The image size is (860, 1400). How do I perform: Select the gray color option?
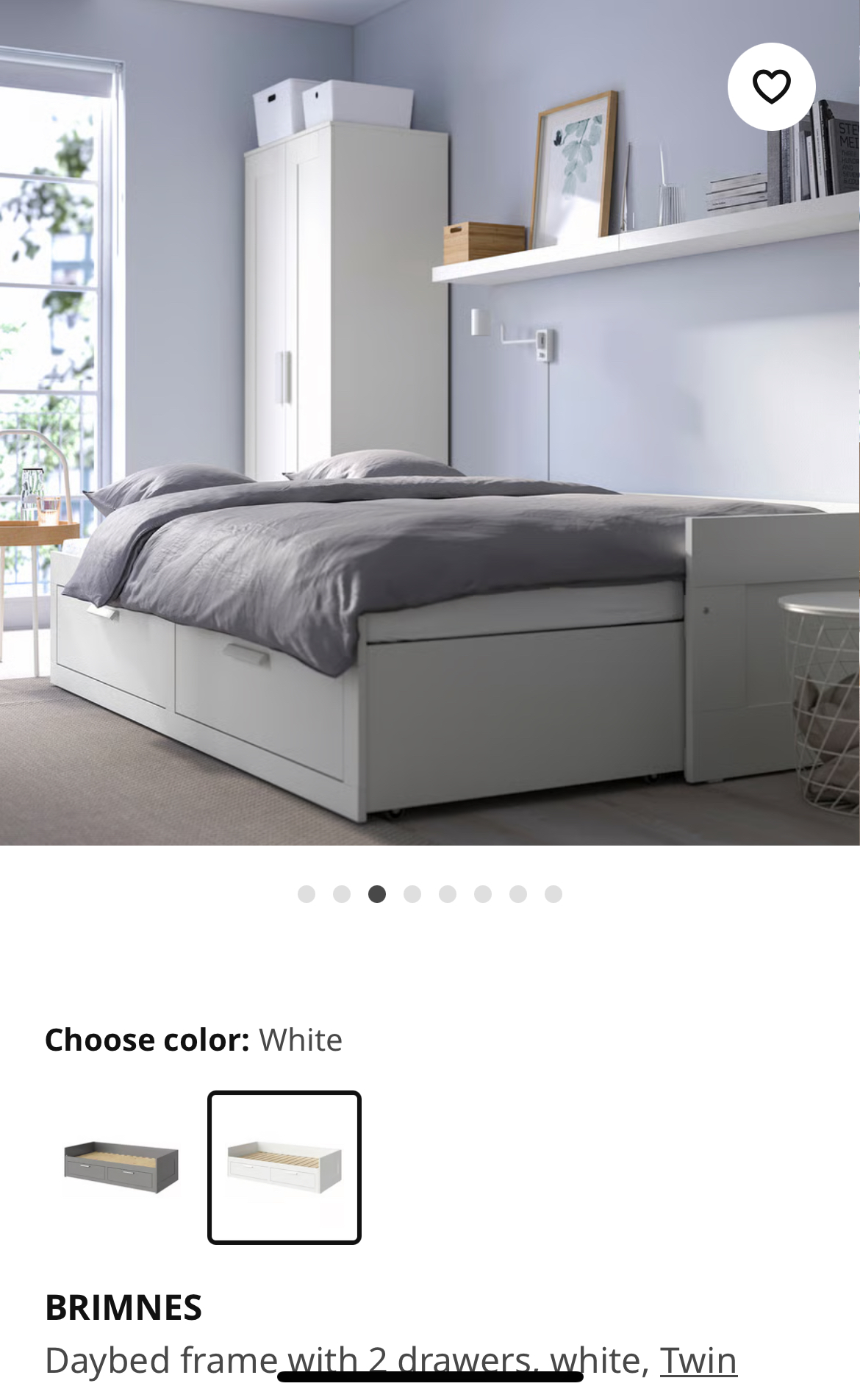pos(121,1167)
